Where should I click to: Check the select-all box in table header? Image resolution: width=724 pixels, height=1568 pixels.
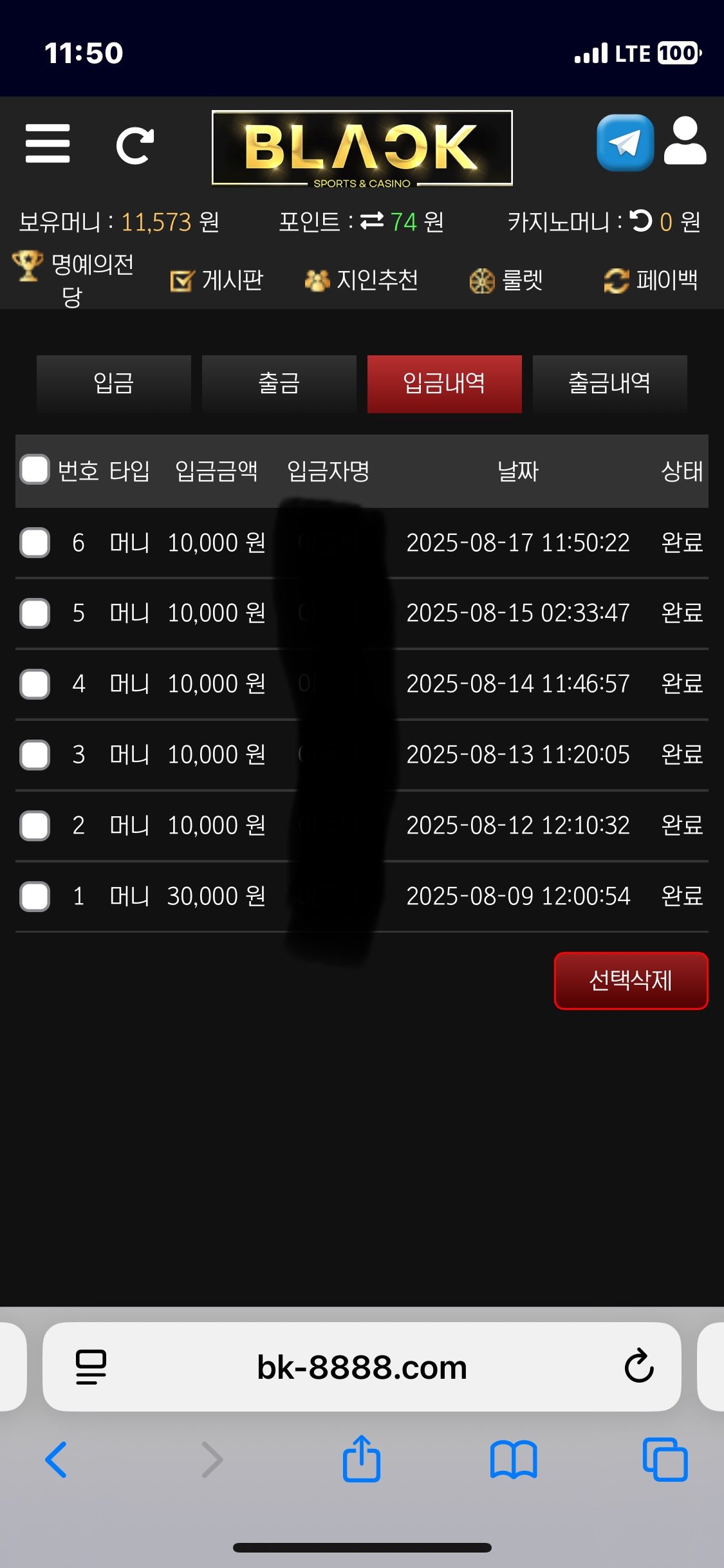coord(35,470)
